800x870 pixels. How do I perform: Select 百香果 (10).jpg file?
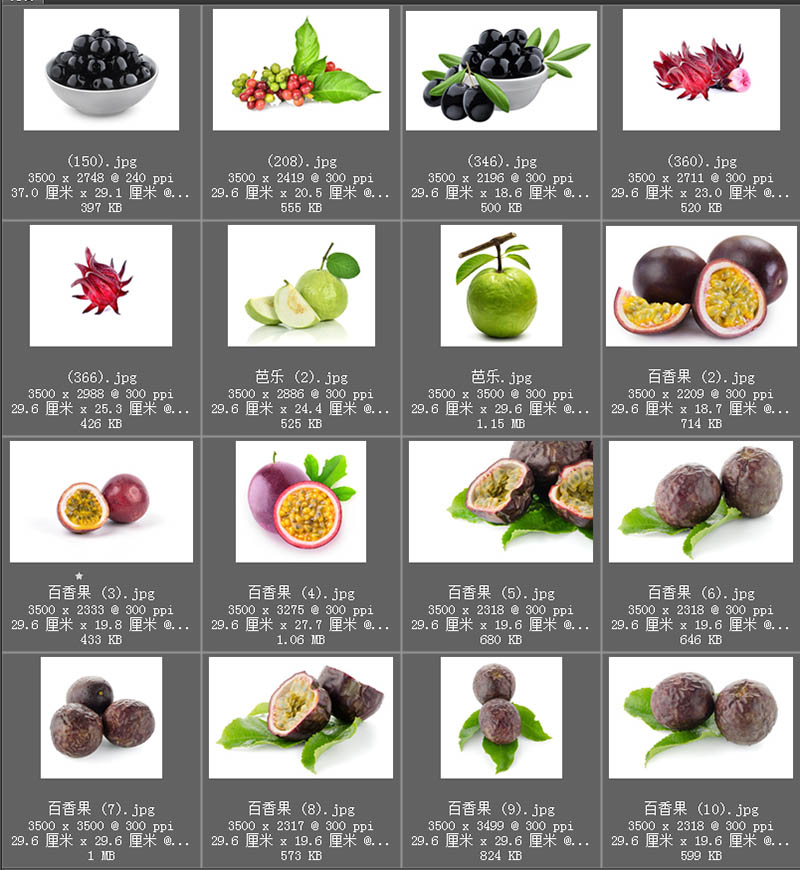pos(701,717)
